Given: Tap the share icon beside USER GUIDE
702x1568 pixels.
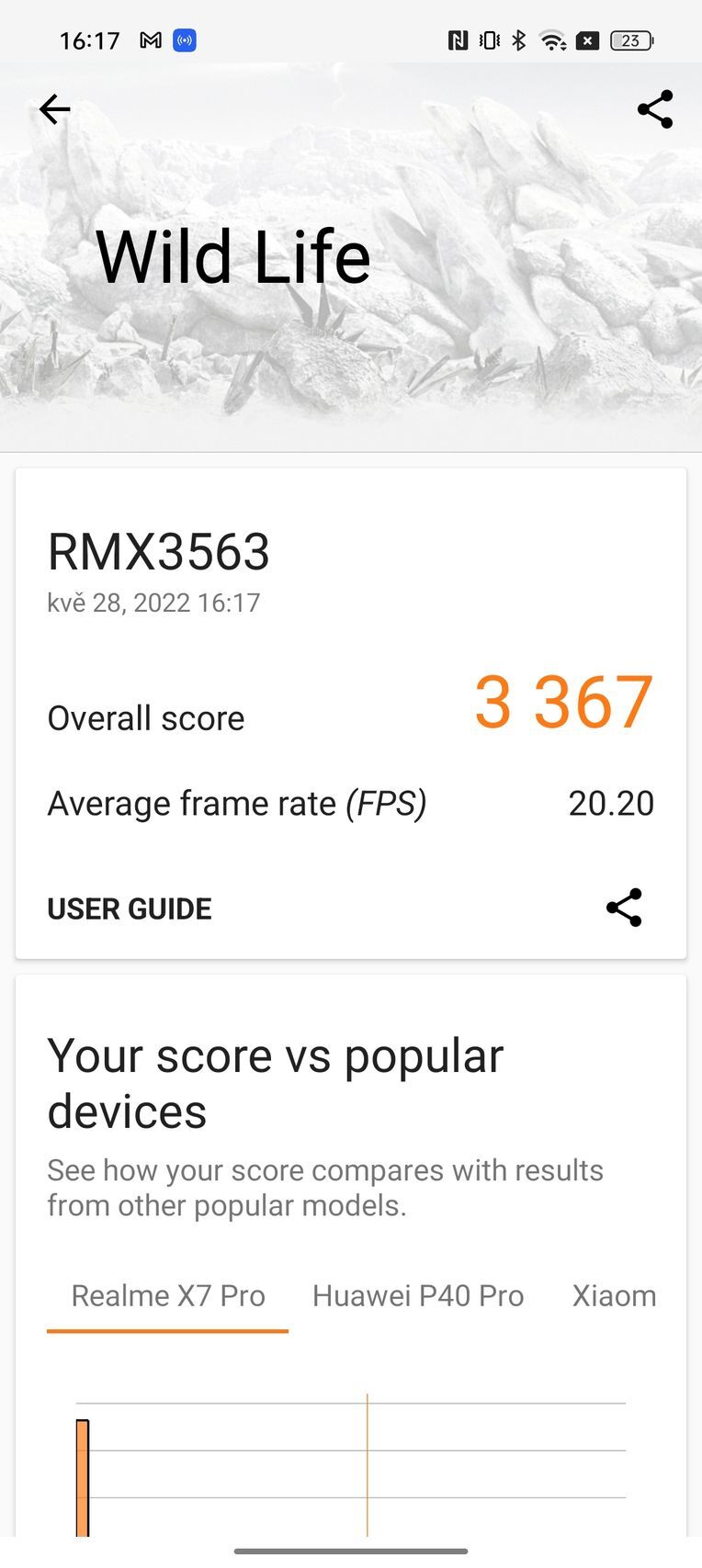Looking at the screenshot, I should pos(624,908).
